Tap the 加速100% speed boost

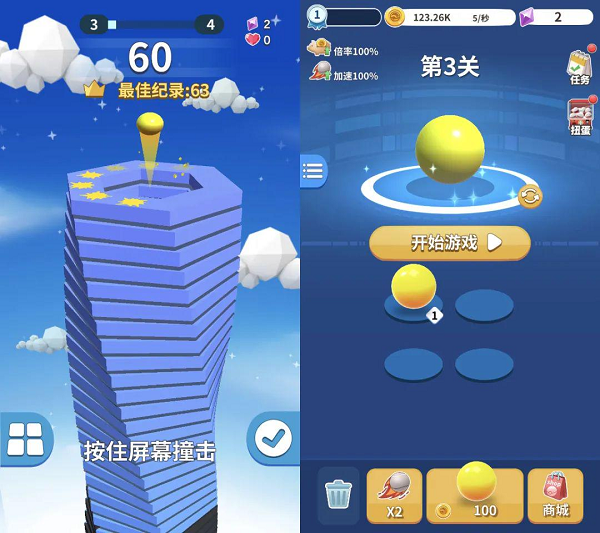[343, 72]
